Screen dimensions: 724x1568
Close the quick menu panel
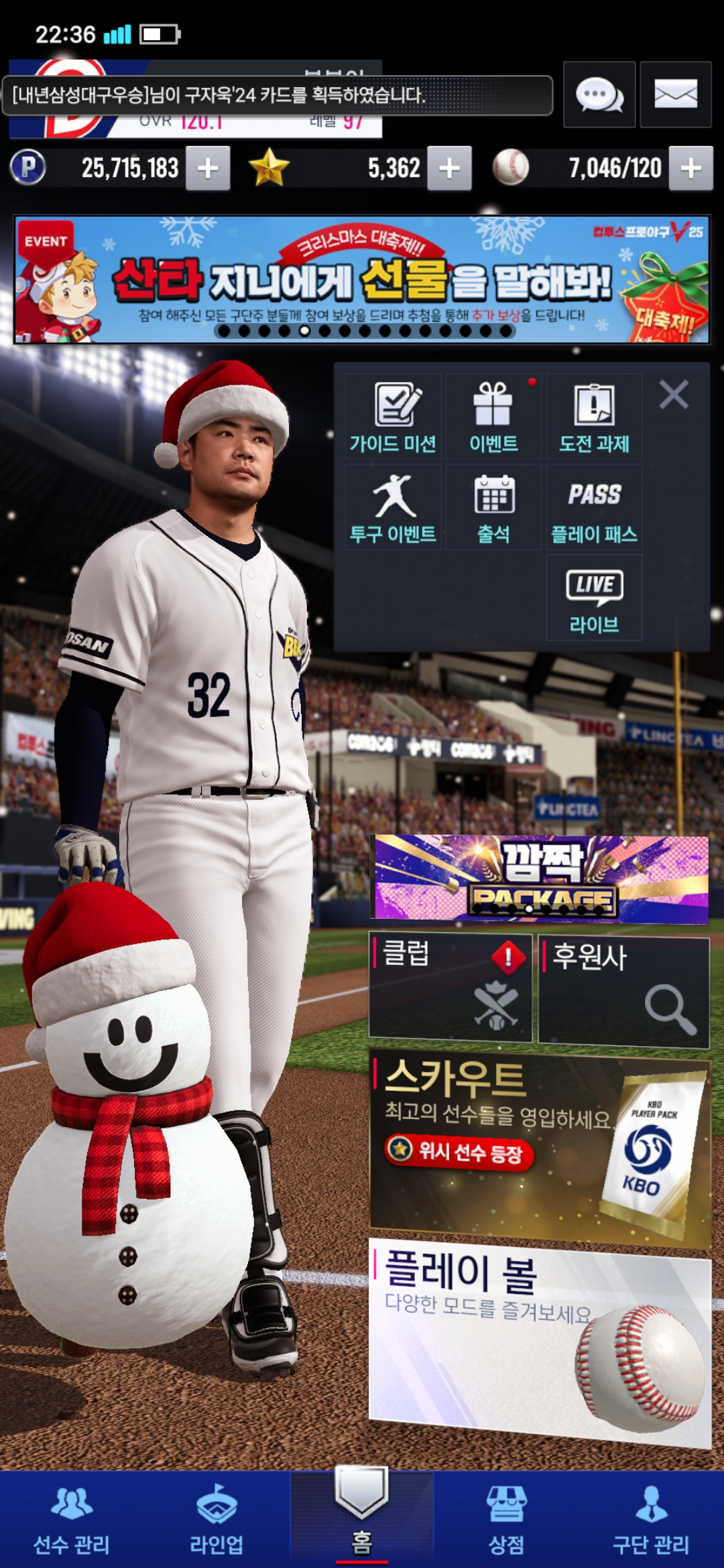coord(674,395)
